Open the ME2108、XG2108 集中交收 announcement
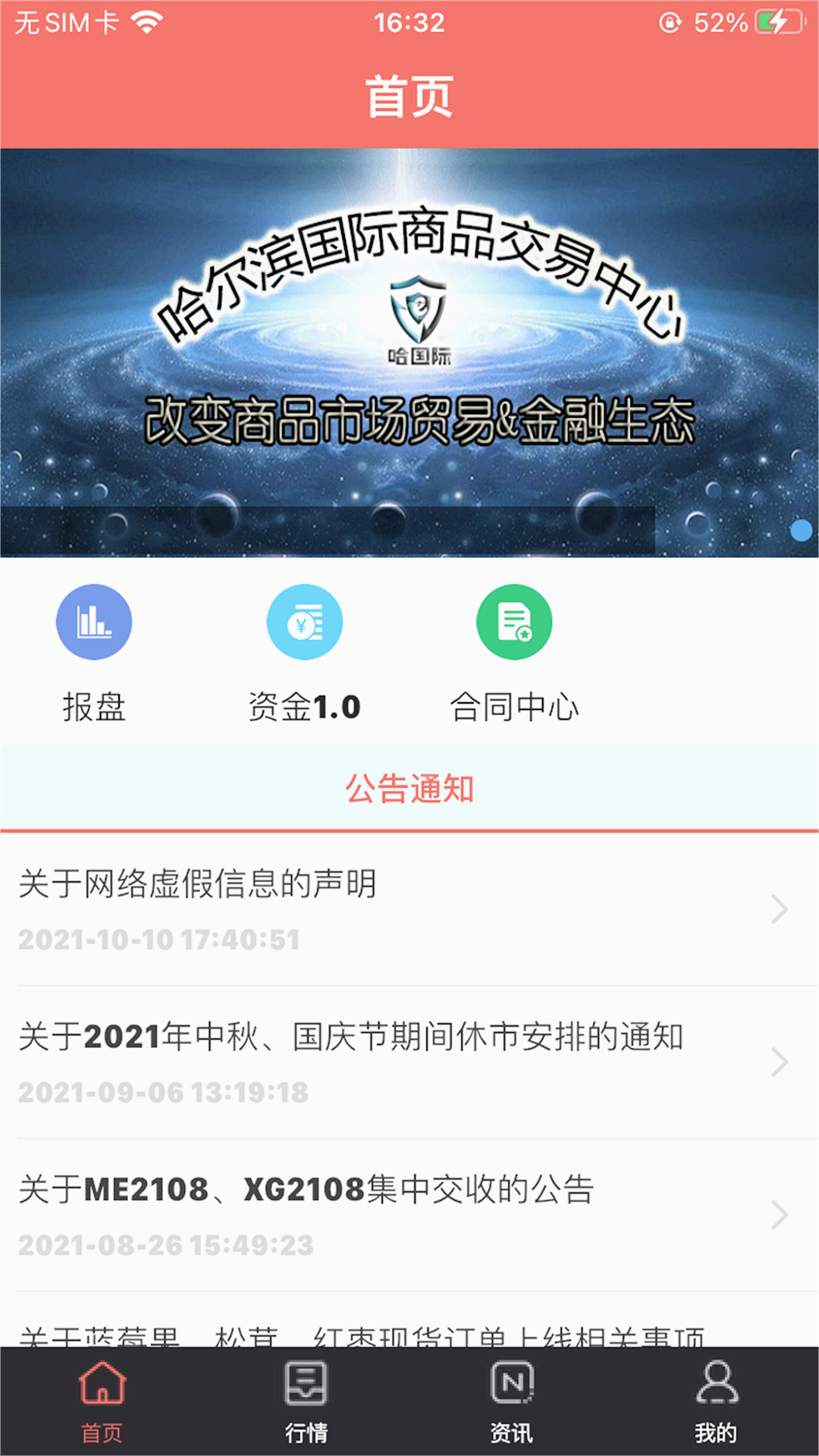819x1456 pixels. click(x=409, y=1215)
